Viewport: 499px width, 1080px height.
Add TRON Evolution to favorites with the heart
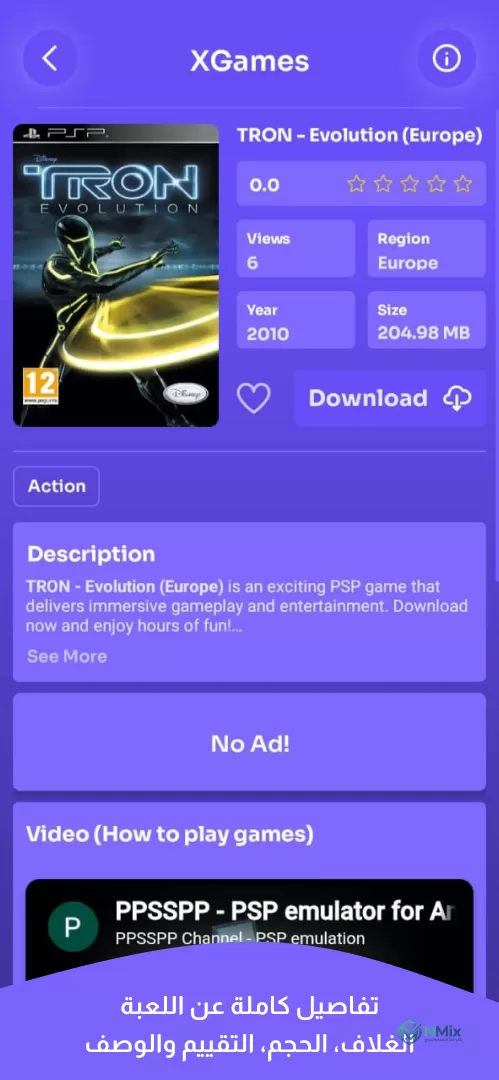point(254,398)
